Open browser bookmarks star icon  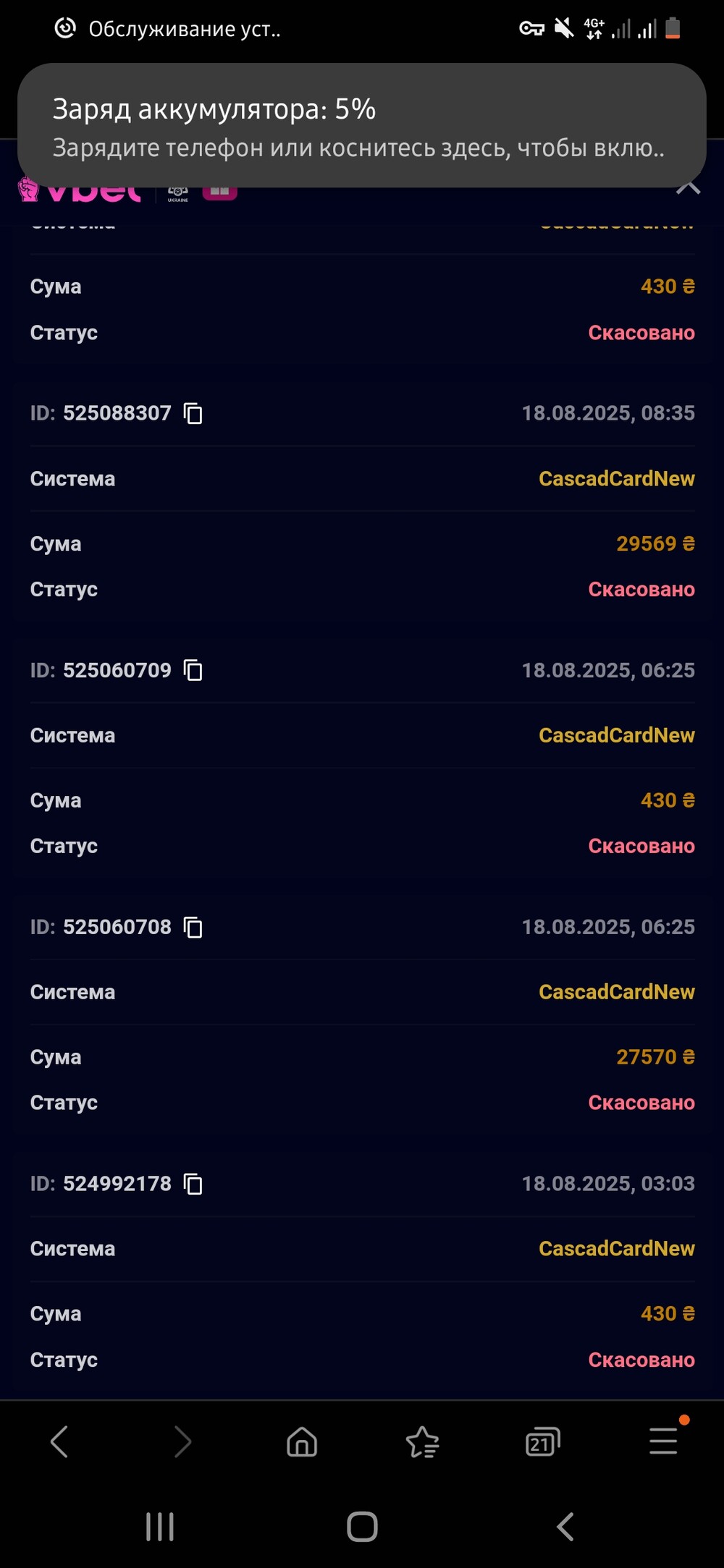pyautogui.click(x=422, y=1441)
